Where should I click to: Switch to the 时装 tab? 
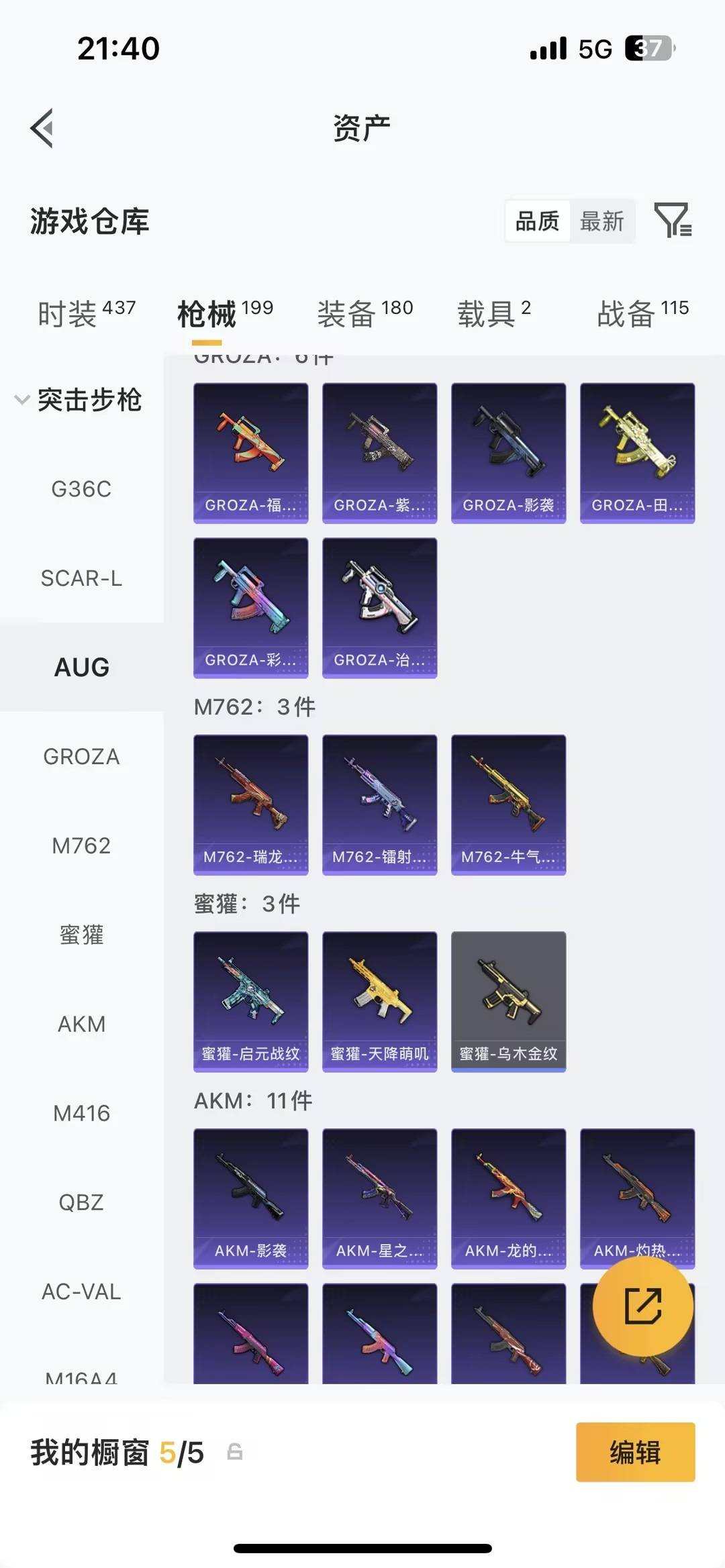[x=86, y=313]
